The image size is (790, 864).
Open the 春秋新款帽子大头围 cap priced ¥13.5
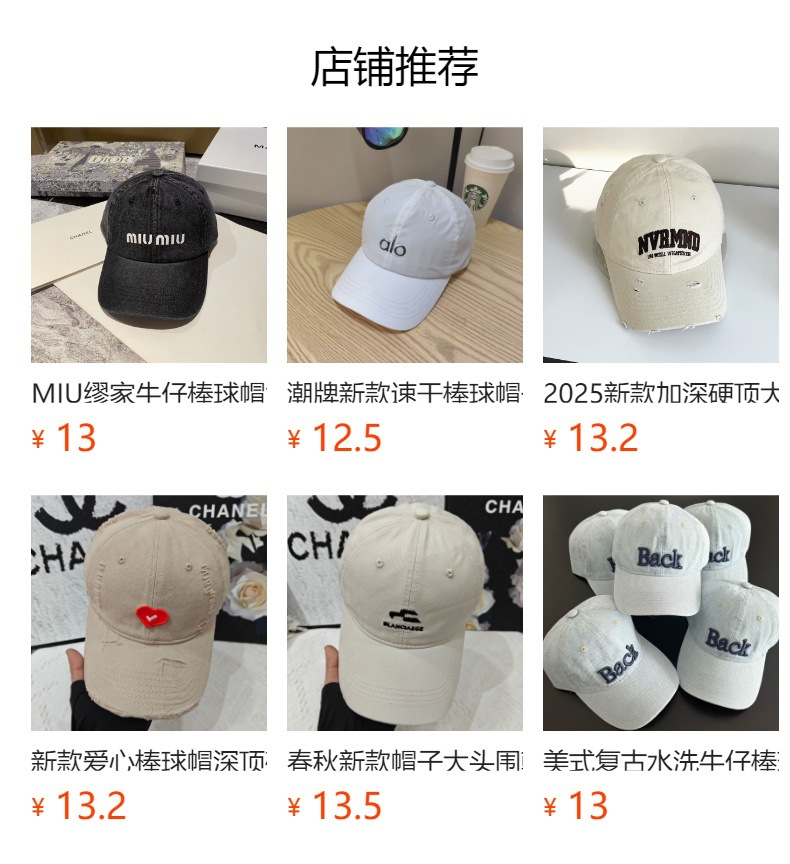point(404,613)
